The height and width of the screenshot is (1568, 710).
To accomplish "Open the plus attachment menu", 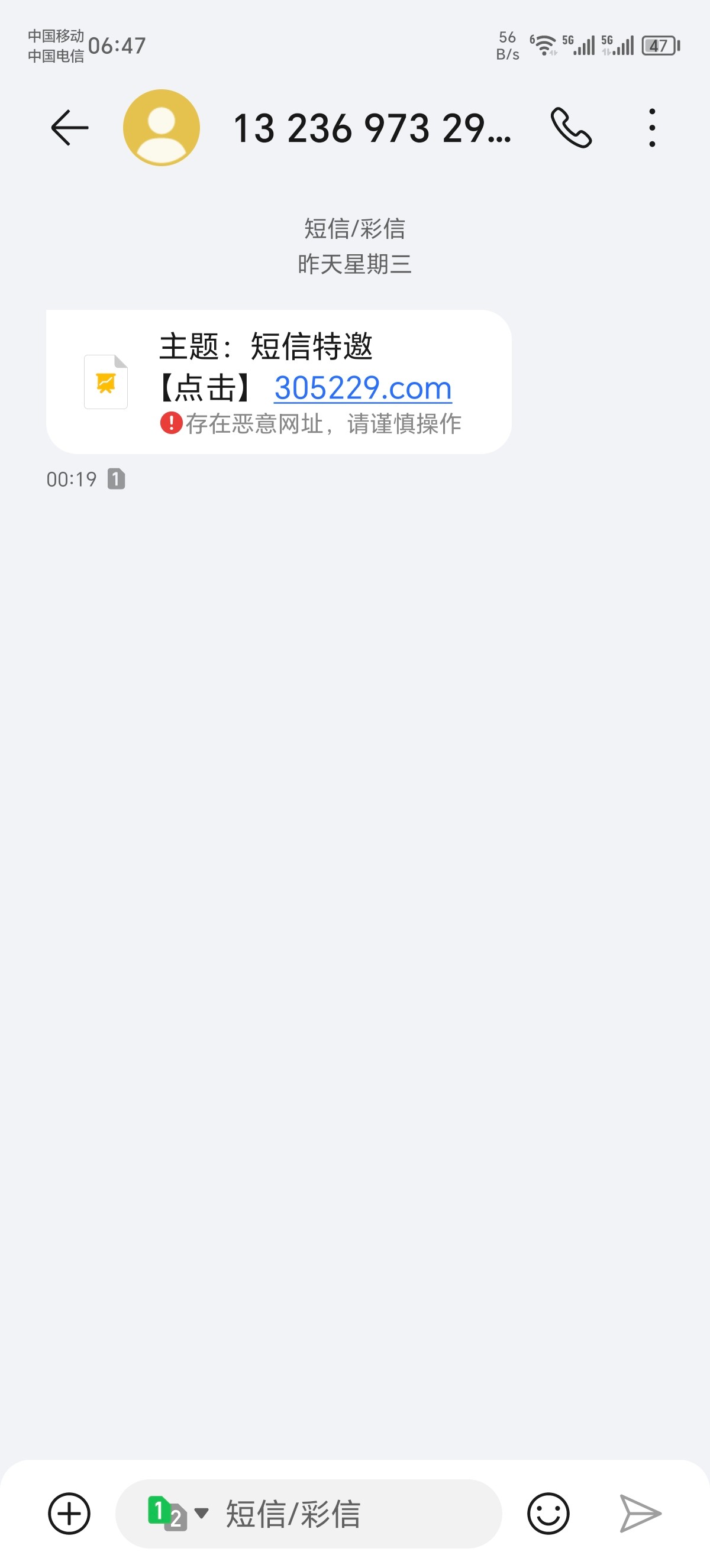I will point(69,1513).
